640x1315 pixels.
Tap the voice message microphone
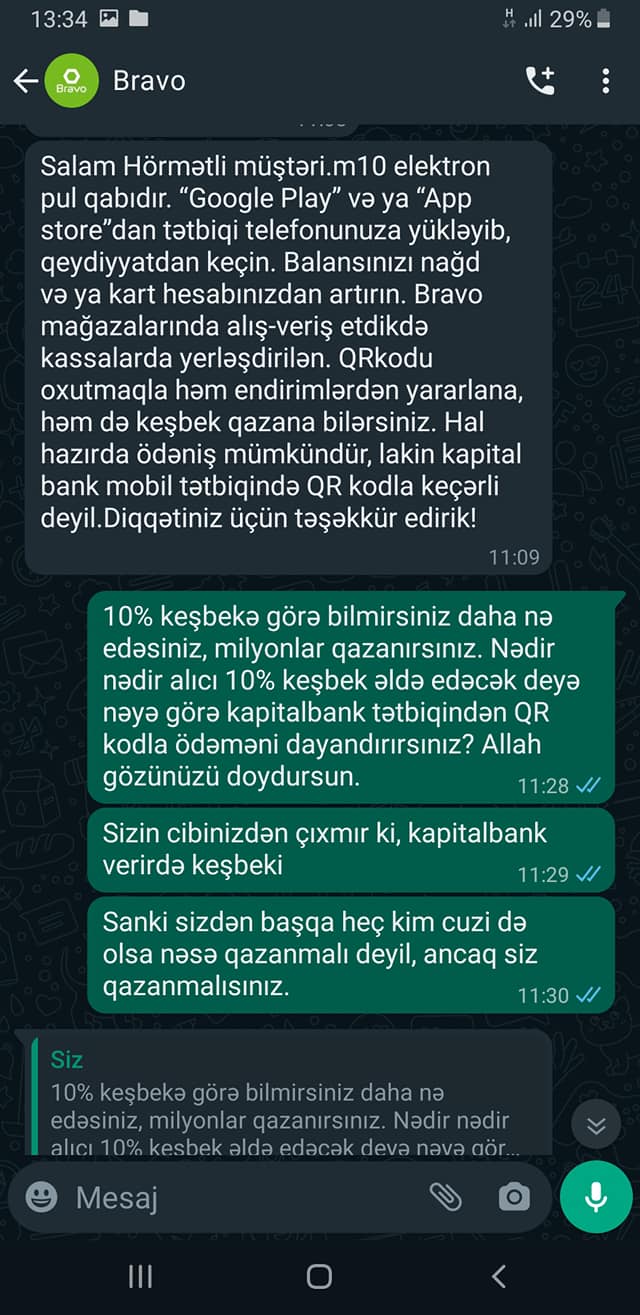pyautogui.click(x=596, y=1196)
